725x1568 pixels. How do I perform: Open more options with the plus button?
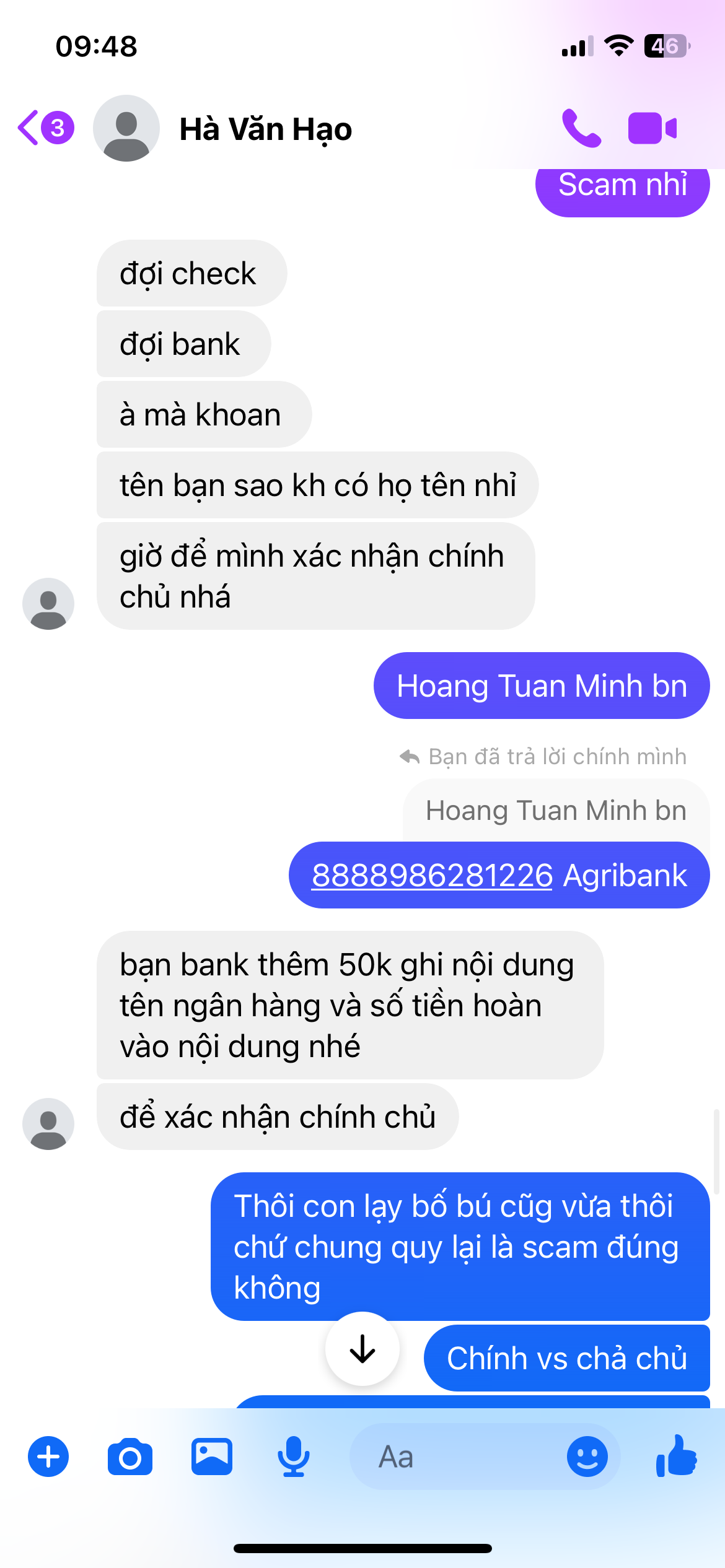(x=48, y=1457)
